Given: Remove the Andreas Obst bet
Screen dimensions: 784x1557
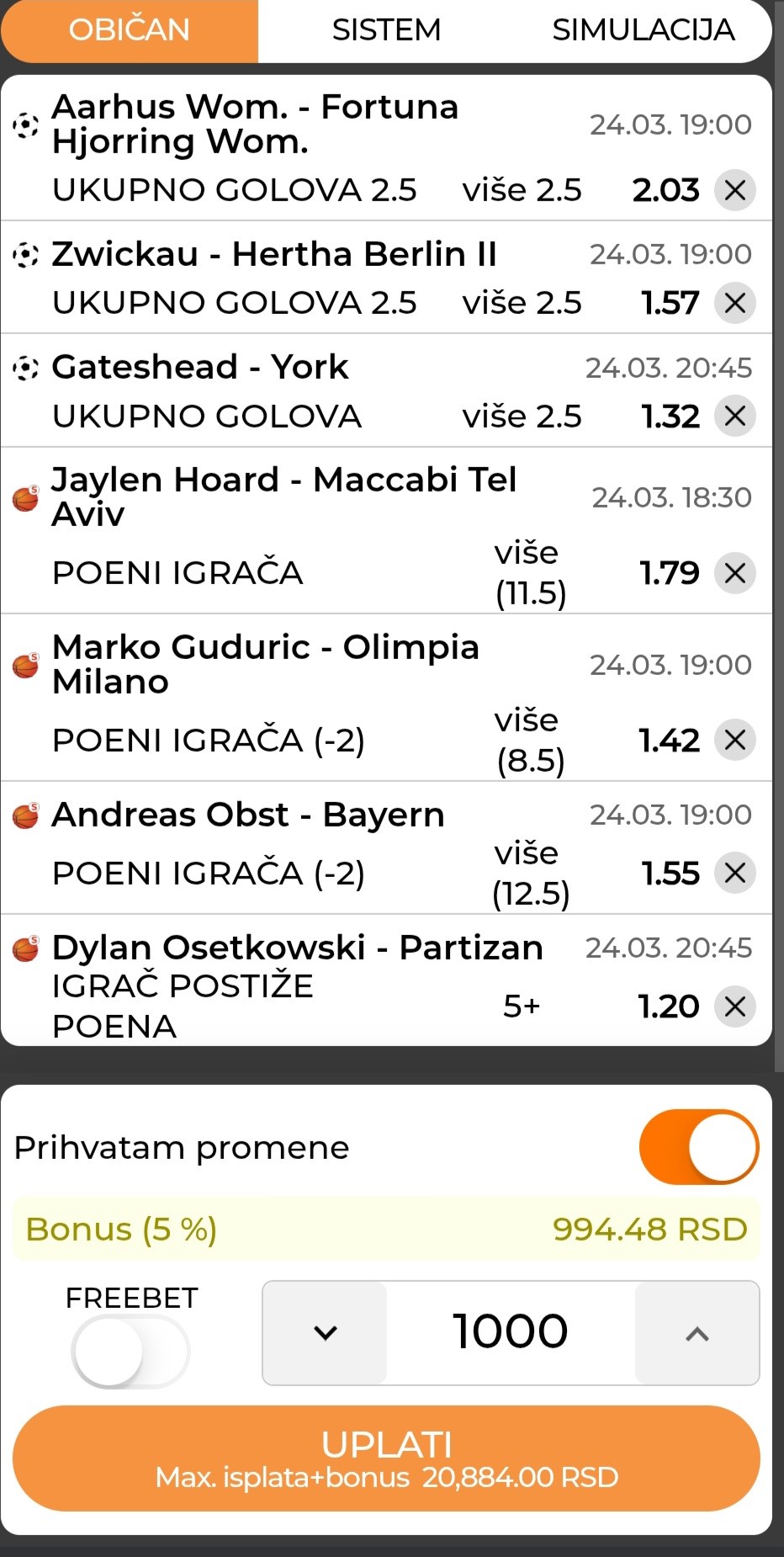Looking at the screenshot, I should pos(735,874).
